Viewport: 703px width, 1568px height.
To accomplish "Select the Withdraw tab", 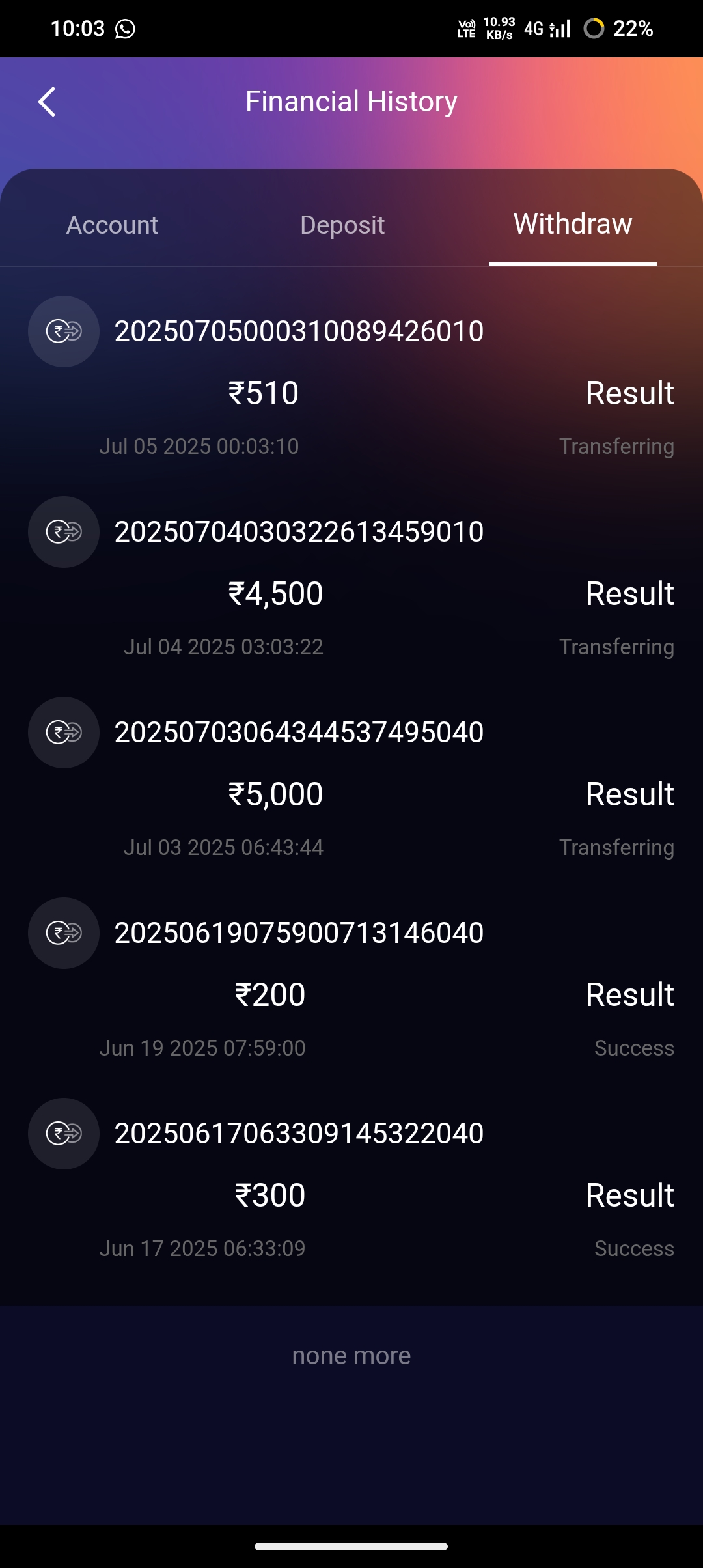I will coord(572,224).
